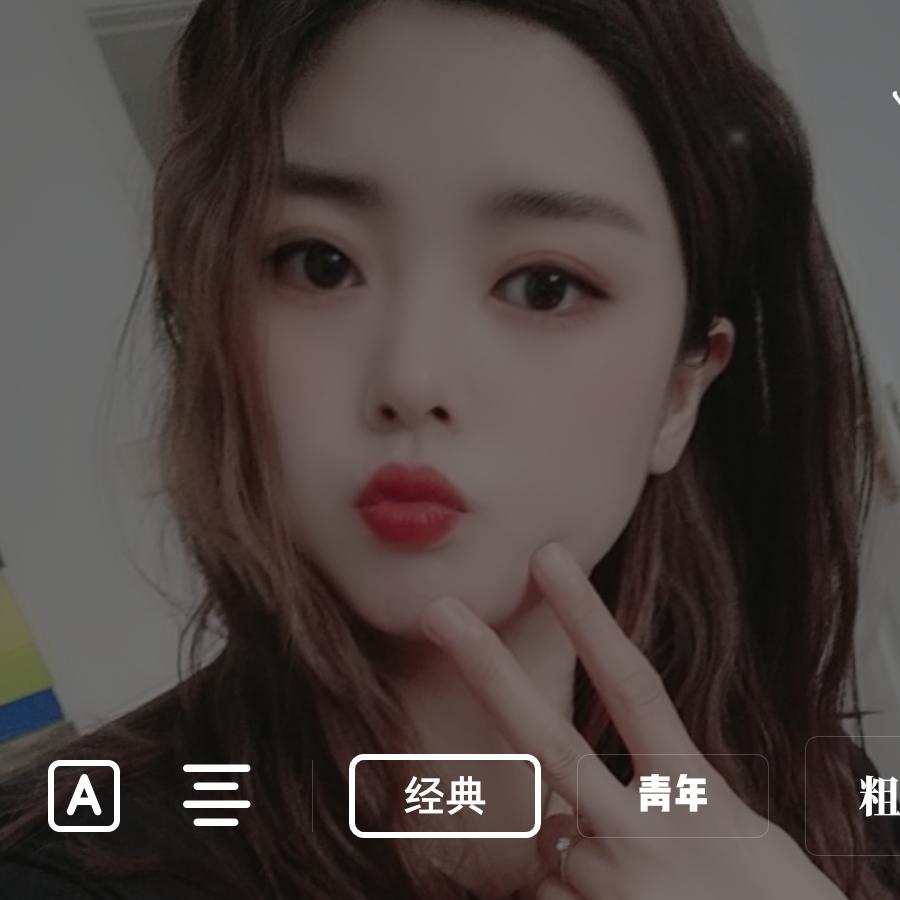
Task: Select the 经典 font style
Action: pos(445,796)
